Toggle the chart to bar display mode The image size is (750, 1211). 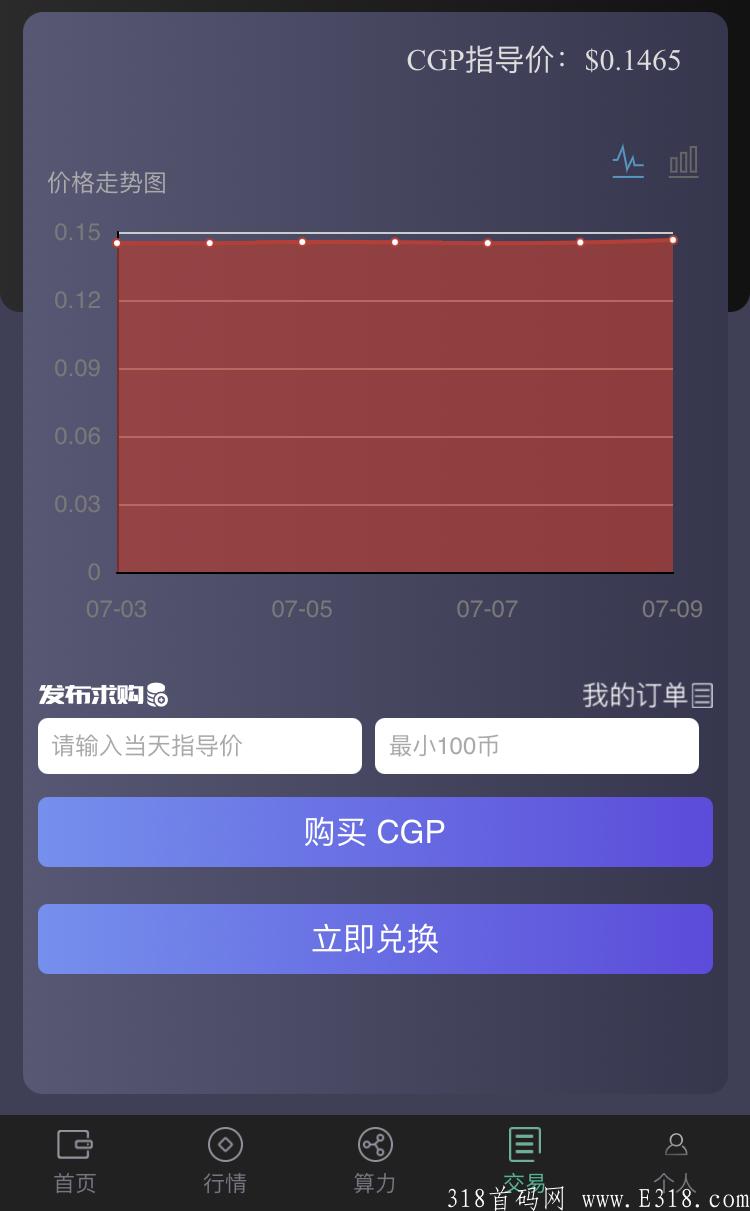pyautogui.click(x=683, y=160)
